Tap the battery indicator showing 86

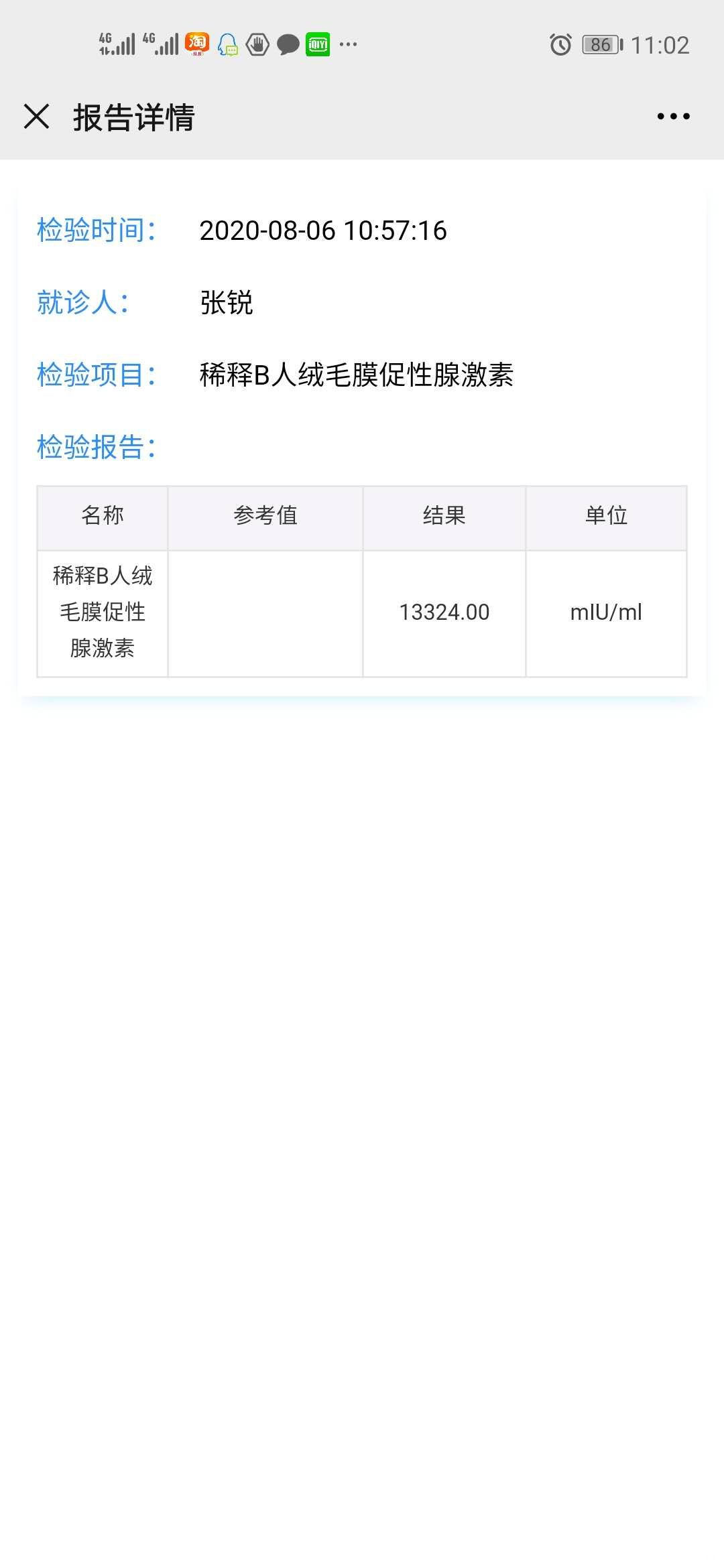[x=600, y=43]
